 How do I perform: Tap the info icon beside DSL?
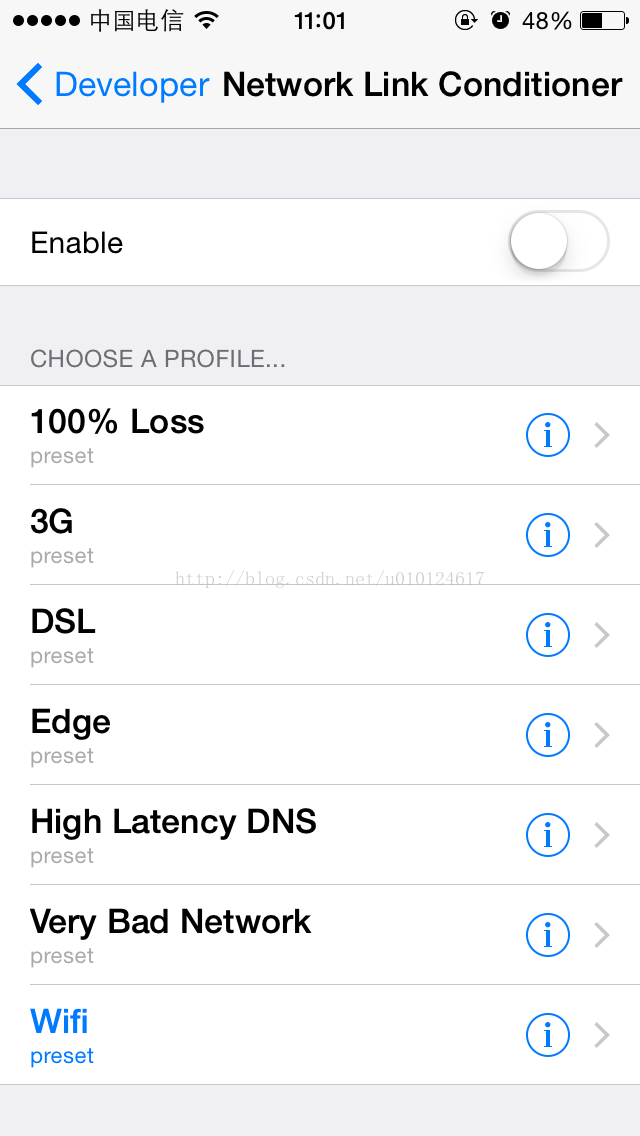(547, 635)
